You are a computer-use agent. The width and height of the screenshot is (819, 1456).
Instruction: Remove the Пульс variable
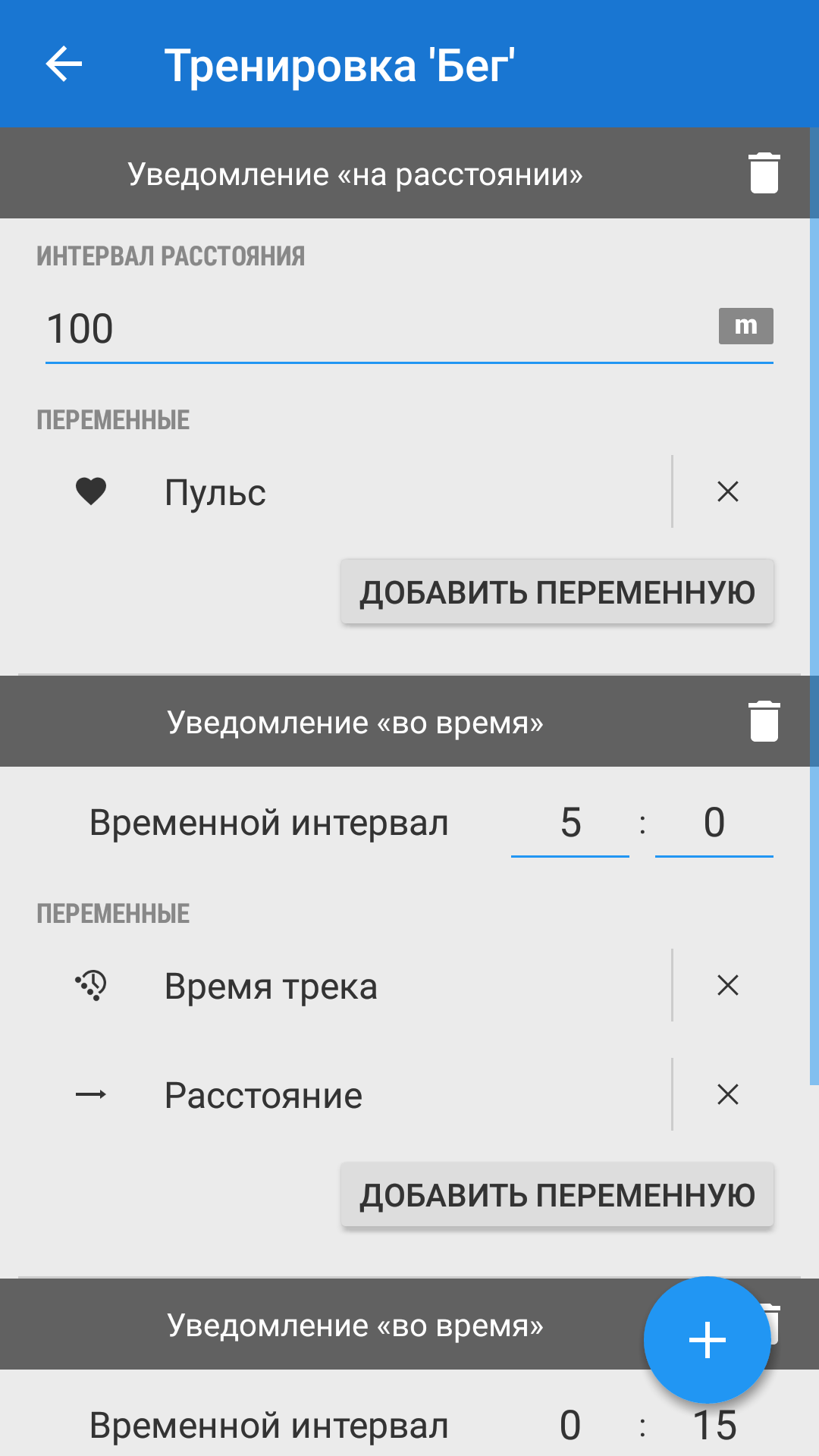(727, 492)
